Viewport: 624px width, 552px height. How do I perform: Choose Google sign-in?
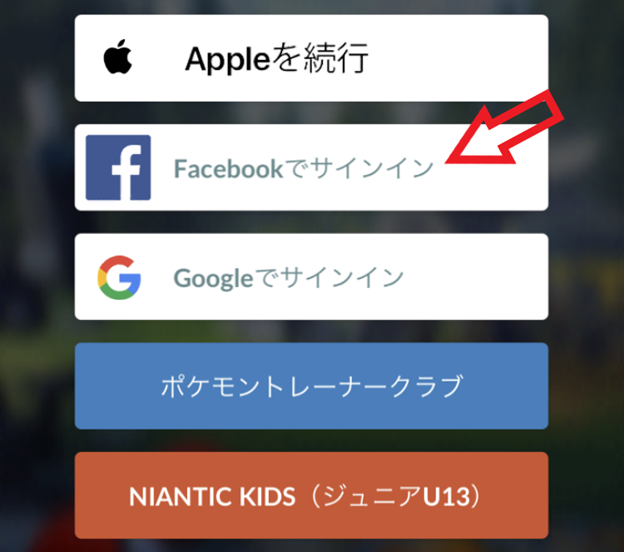[311, 276]
